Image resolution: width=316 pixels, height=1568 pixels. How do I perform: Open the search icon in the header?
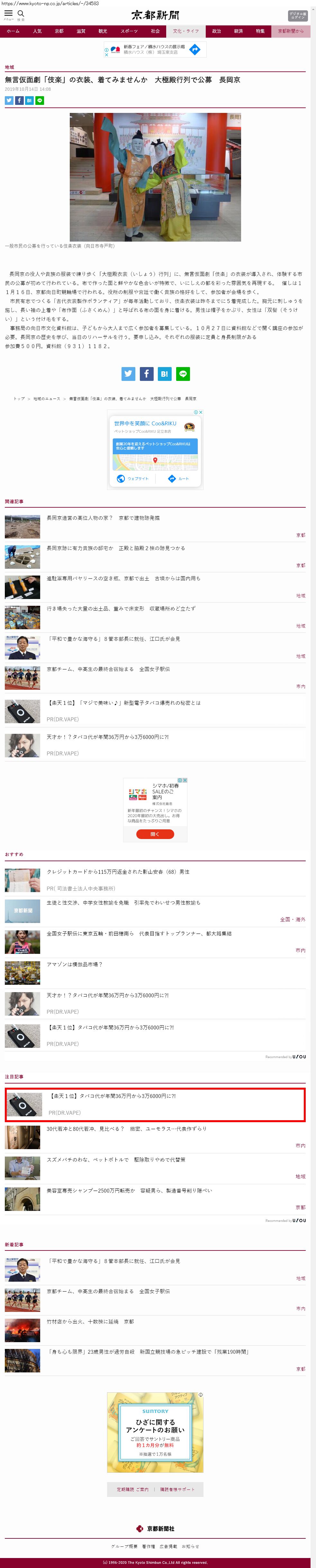21,14
